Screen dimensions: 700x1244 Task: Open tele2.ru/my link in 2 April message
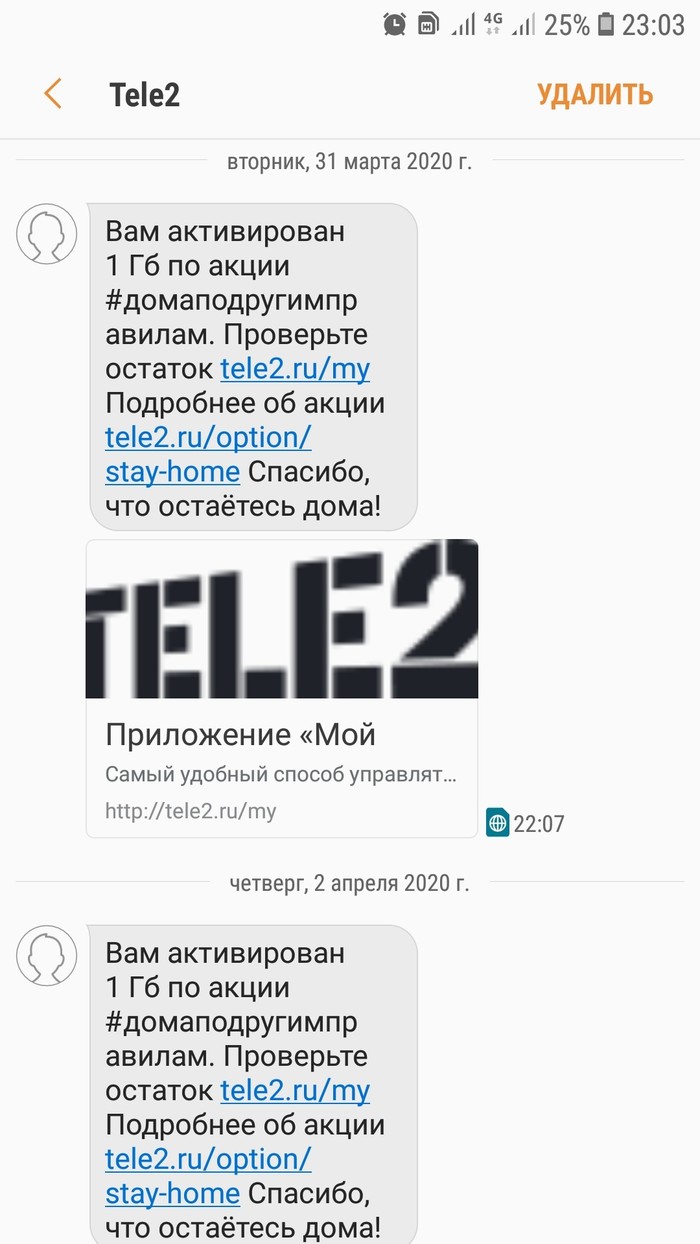click(x=295, y=1091)
